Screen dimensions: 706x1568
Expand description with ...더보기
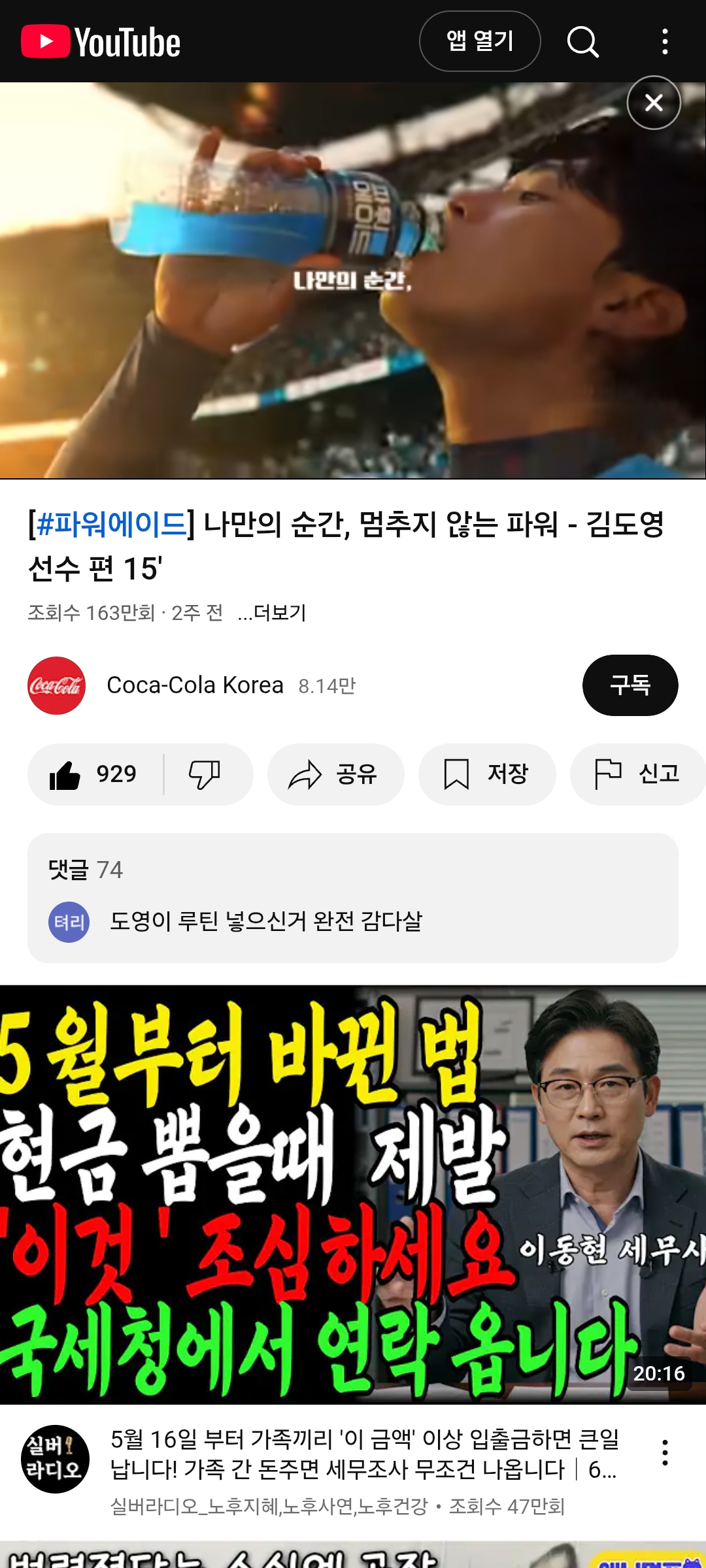pyautogui.click(x=272, y=613)
